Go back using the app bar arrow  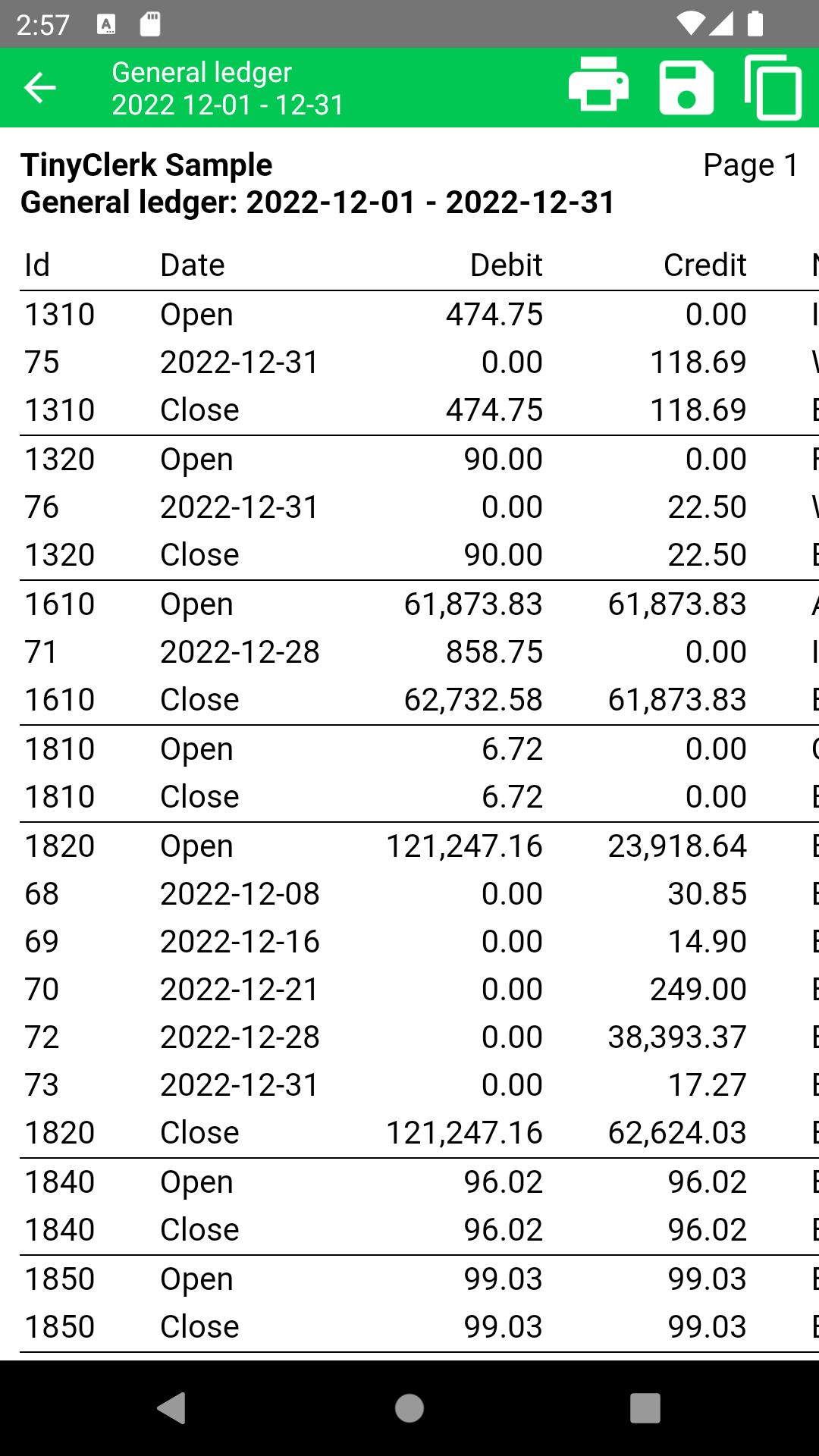click(x=40, y=88)
